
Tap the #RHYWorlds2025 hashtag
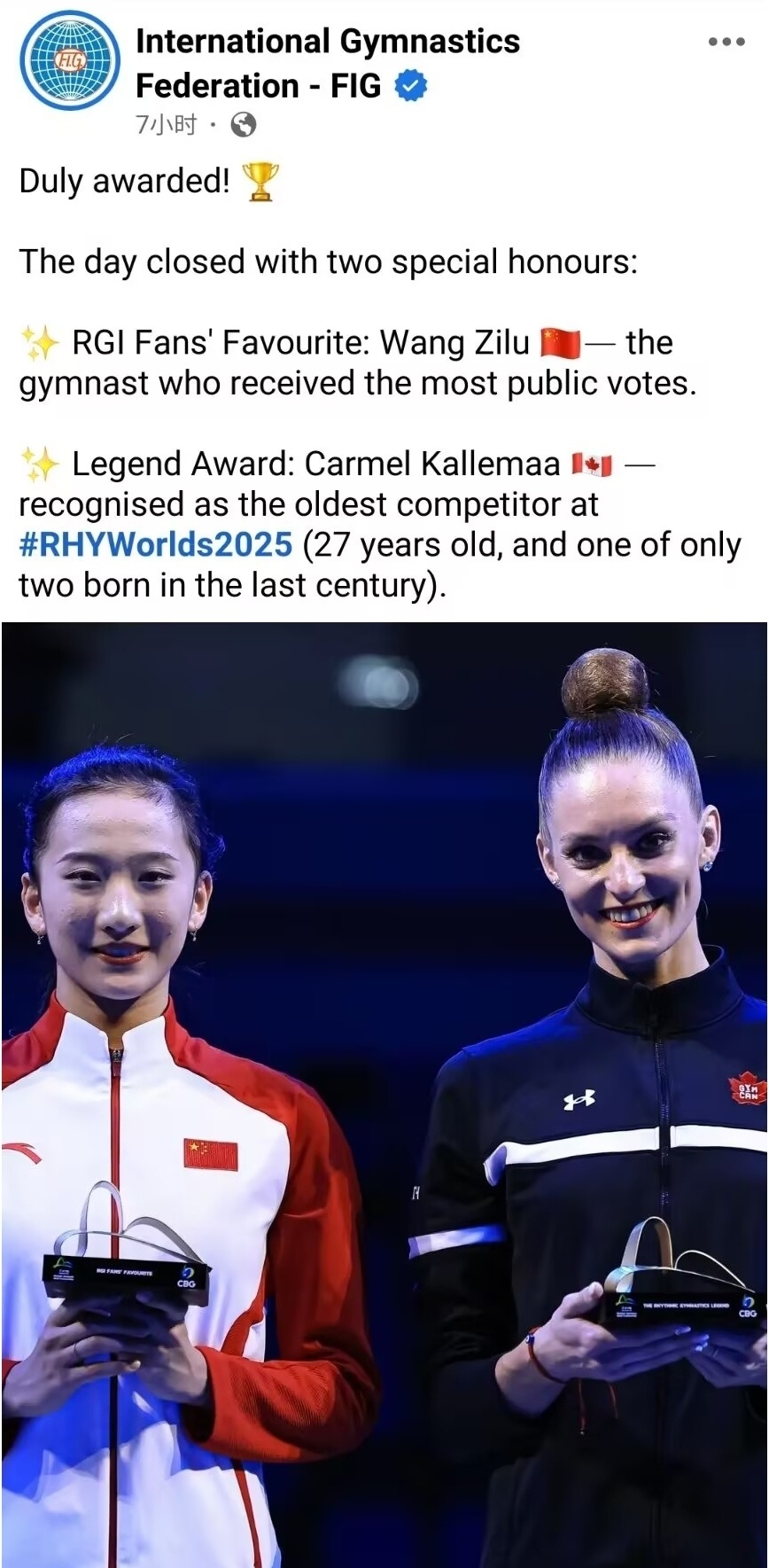coord(156,544)
